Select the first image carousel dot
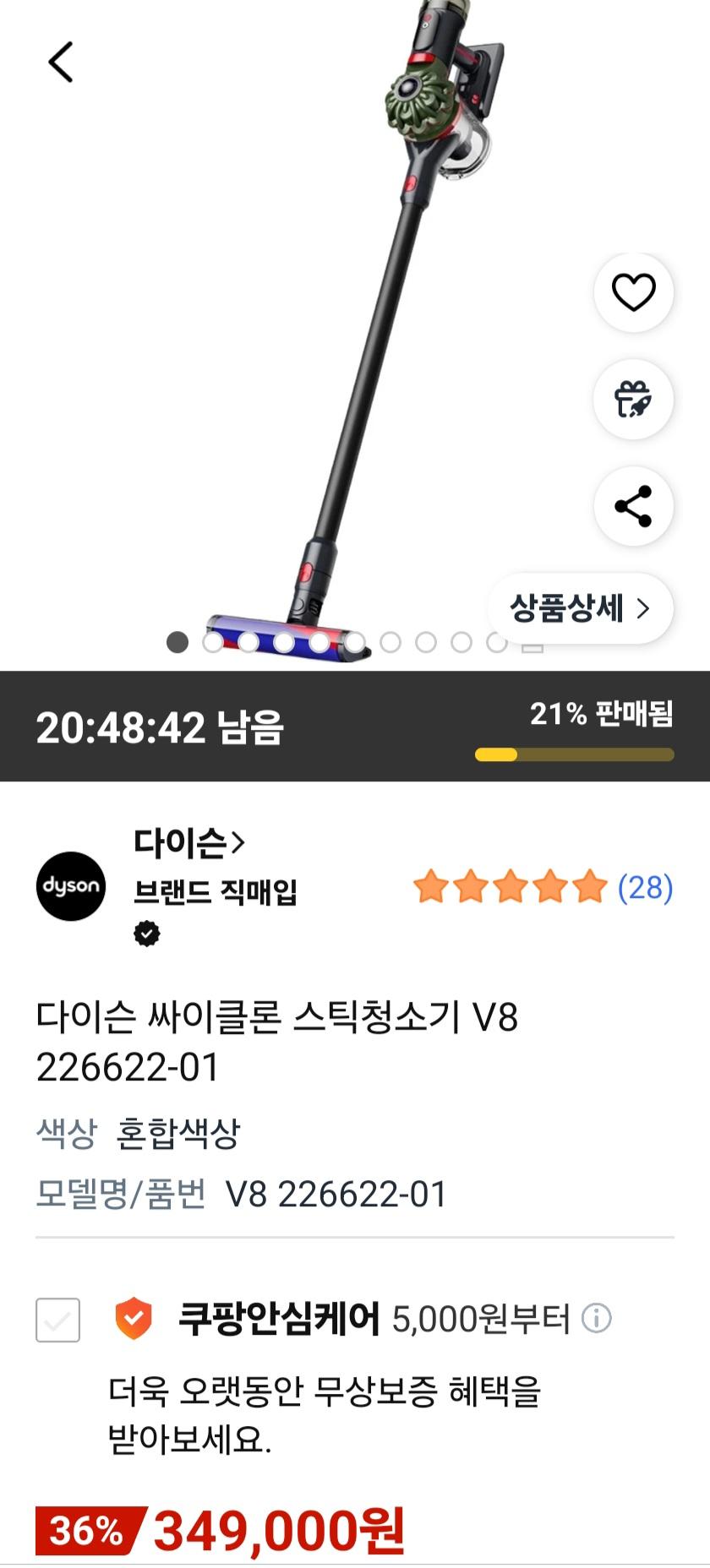710x1568 pixels. pos(177,643)
